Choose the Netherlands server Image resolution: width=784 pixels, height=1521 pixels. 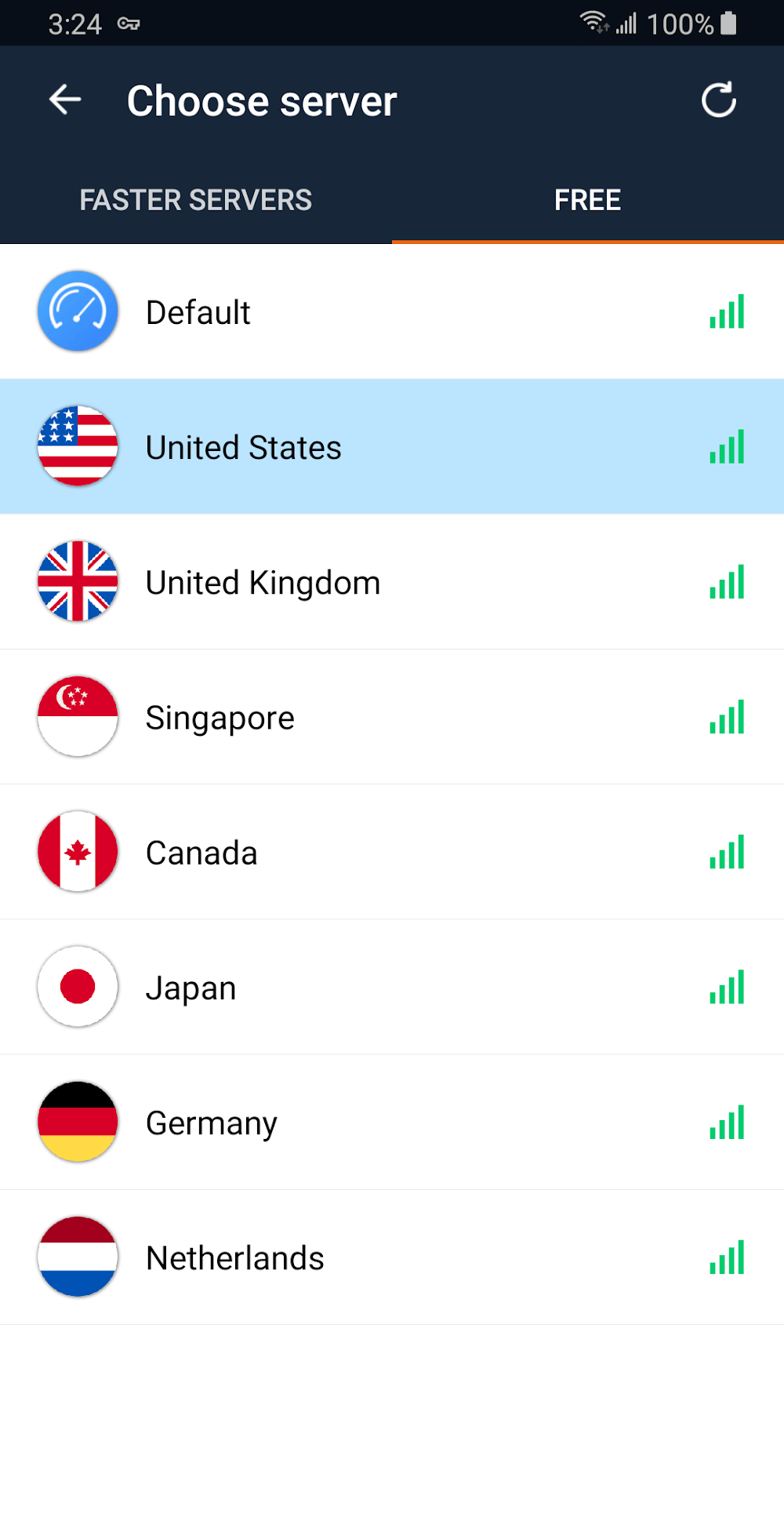coord(392,1257)
